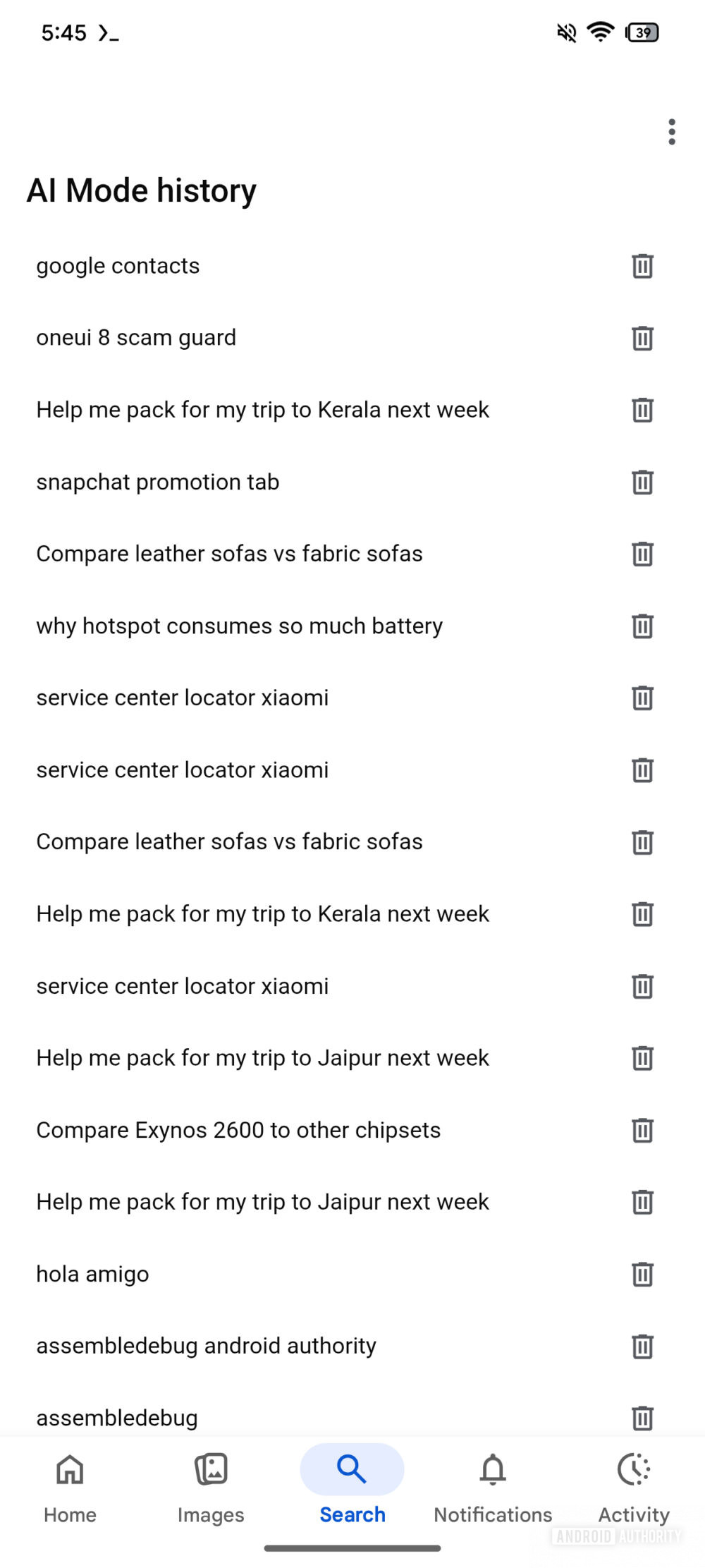
Task: Open the three-dot overflow menu
Action: coord(672,130)
